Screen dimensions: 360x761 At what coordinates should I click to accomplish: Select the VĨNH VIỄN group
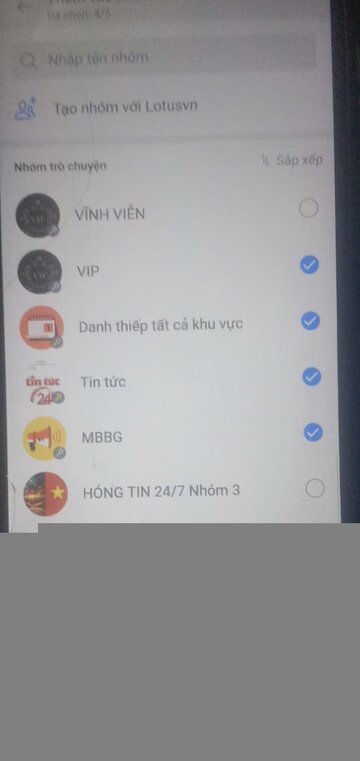[x=309, y=209]
